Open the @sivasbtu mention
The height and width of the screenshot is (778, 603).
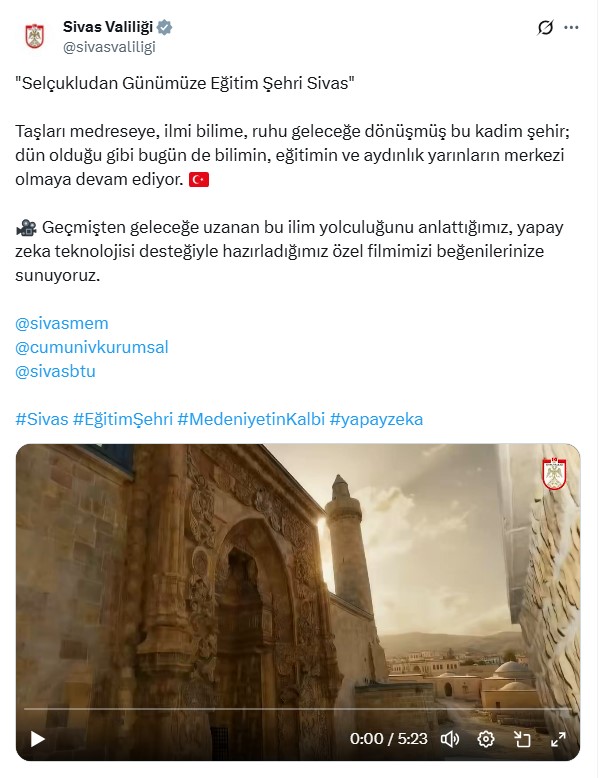[56, 371]
